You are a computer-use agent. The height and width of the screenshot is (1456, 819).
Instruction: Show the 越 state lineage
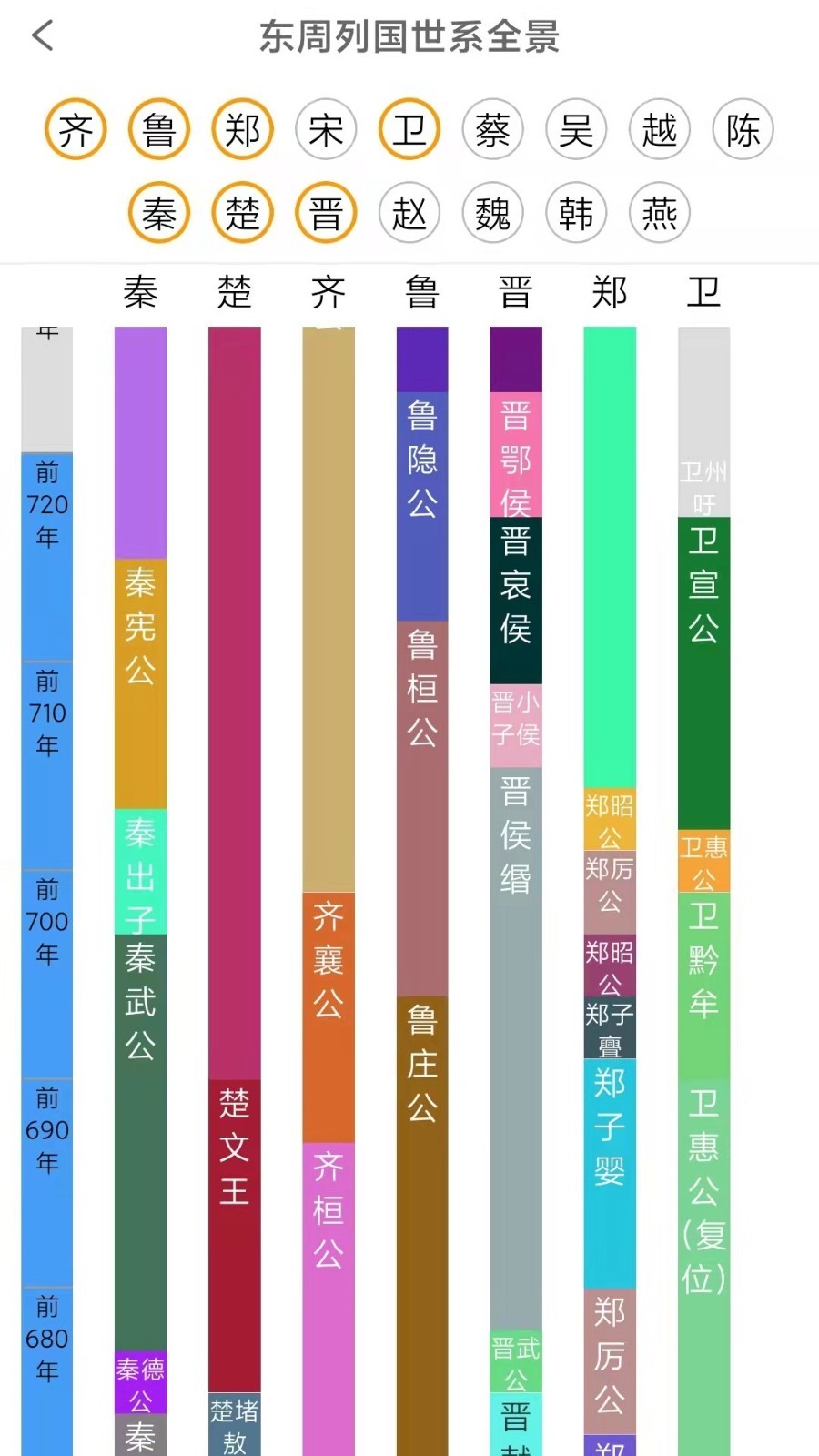(660, 129)
